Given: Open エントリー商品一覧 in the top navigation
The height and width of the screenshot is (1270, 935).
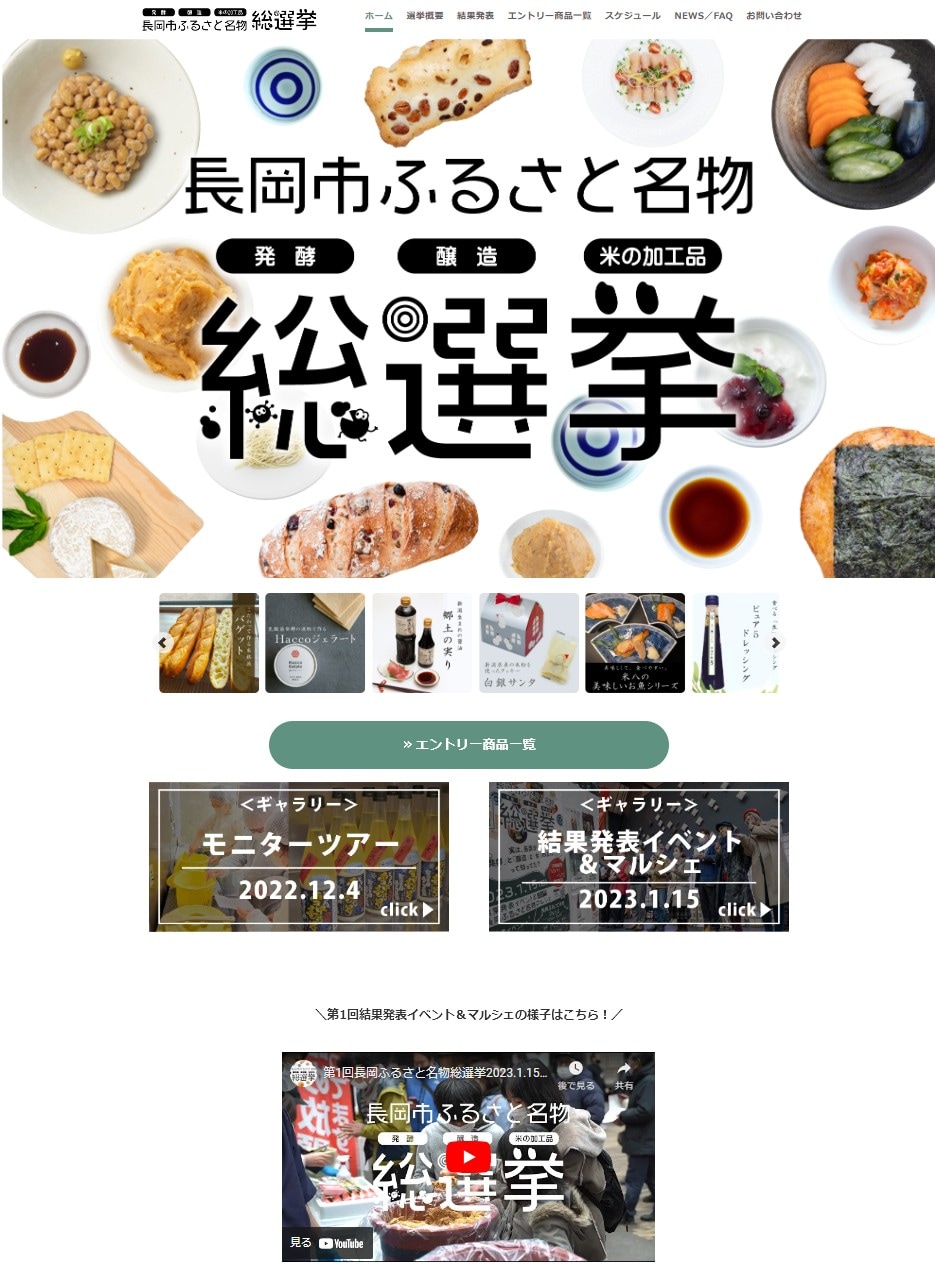Looking at the screenshot, I should pyautogui.click(x=549, y=16).
